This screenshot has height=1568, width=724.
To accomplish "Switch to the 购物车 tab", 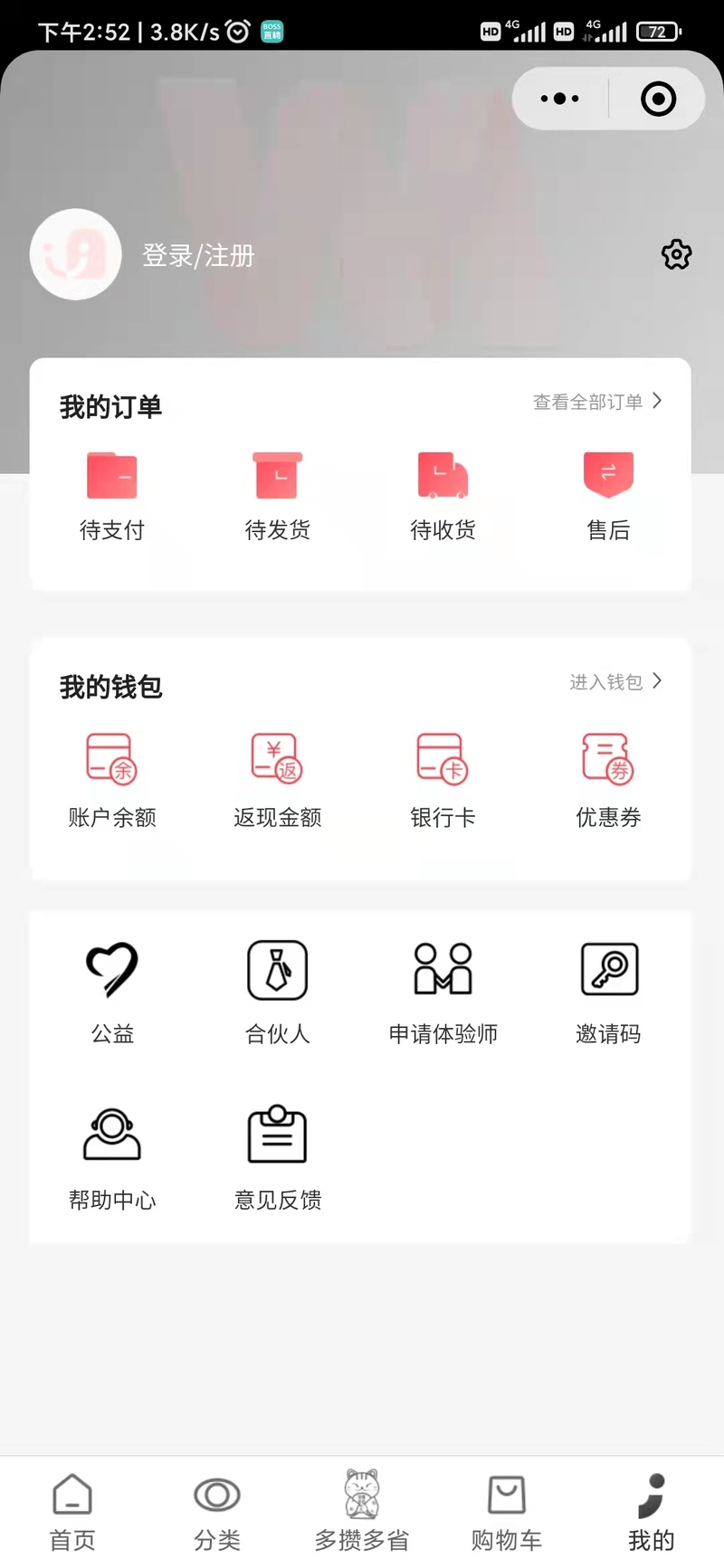I will (x=507, y=1512).
